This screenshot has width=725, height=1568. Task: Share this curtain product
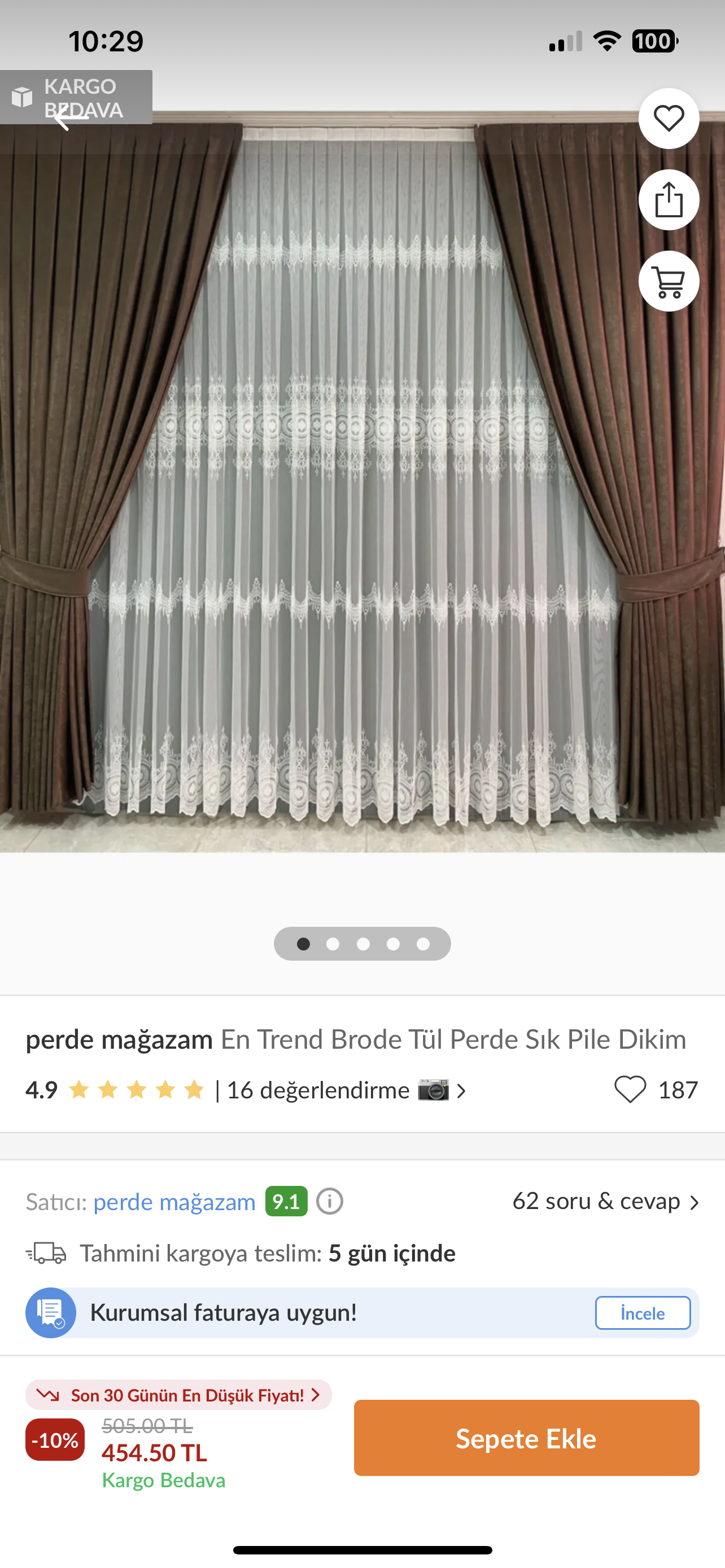pos(669,200)
